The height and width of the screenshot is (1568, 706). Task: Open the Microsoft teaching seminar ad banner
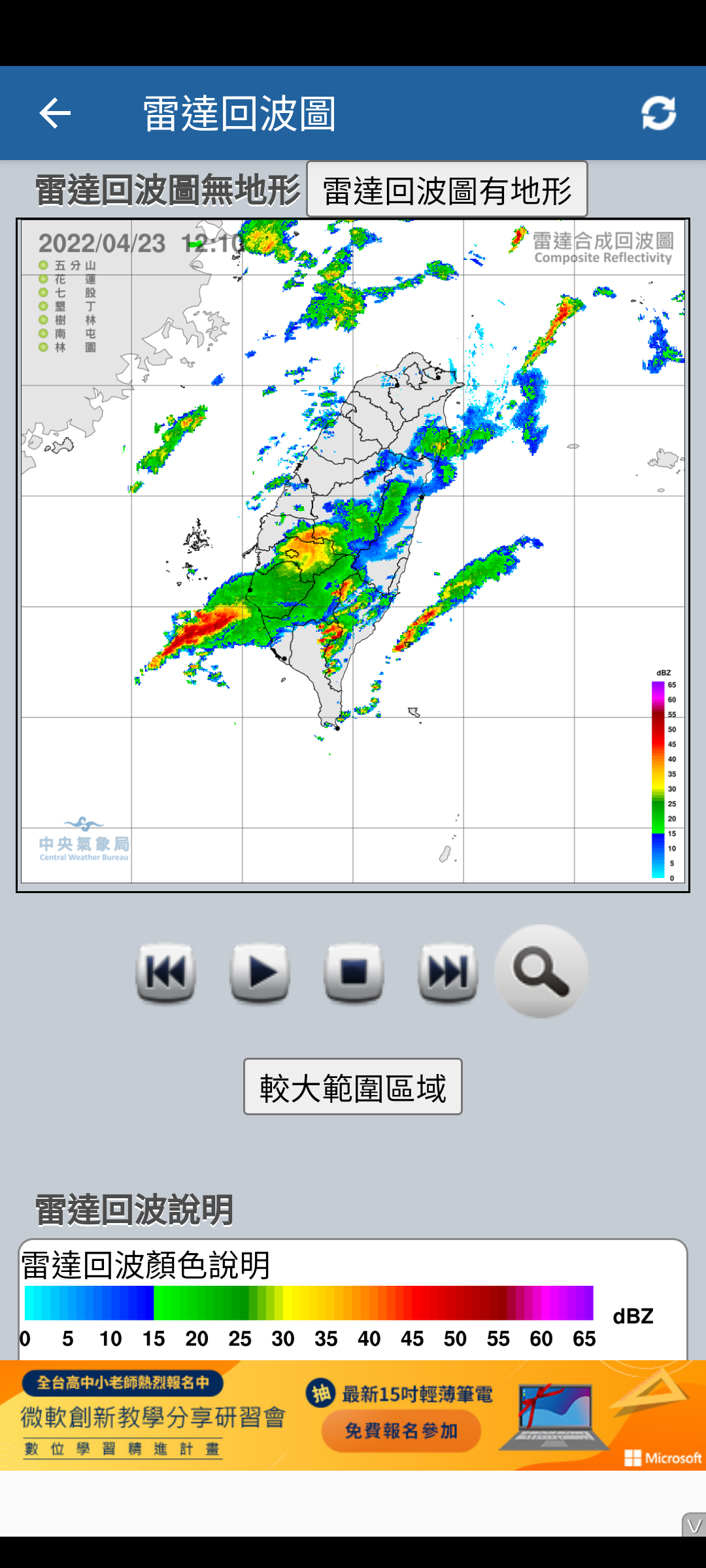pyautogui.click(x=353, y=1415)
